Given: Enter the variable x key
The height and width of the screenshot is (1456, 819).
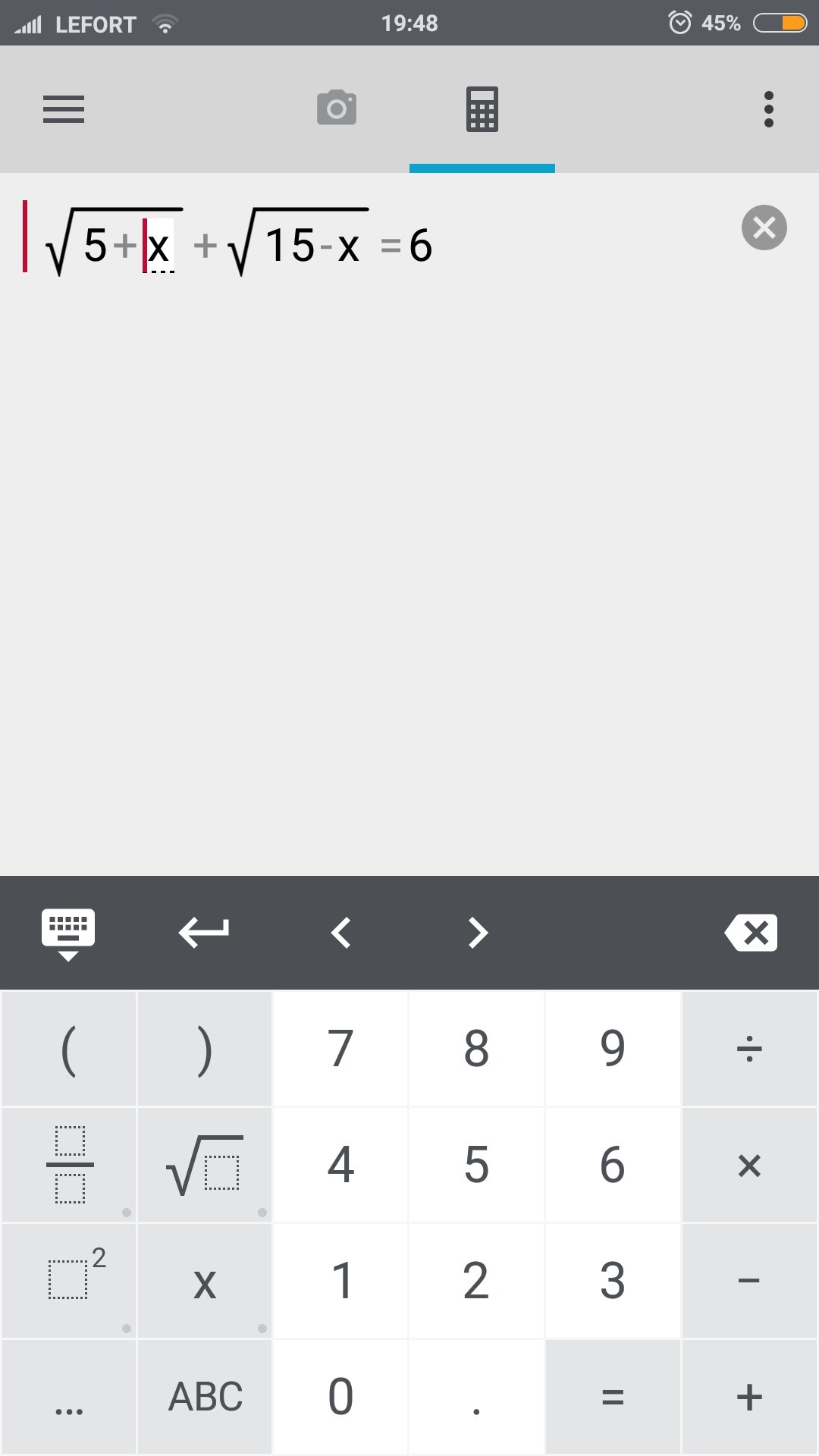Looking at the screenshot, I should [205, 1281].
